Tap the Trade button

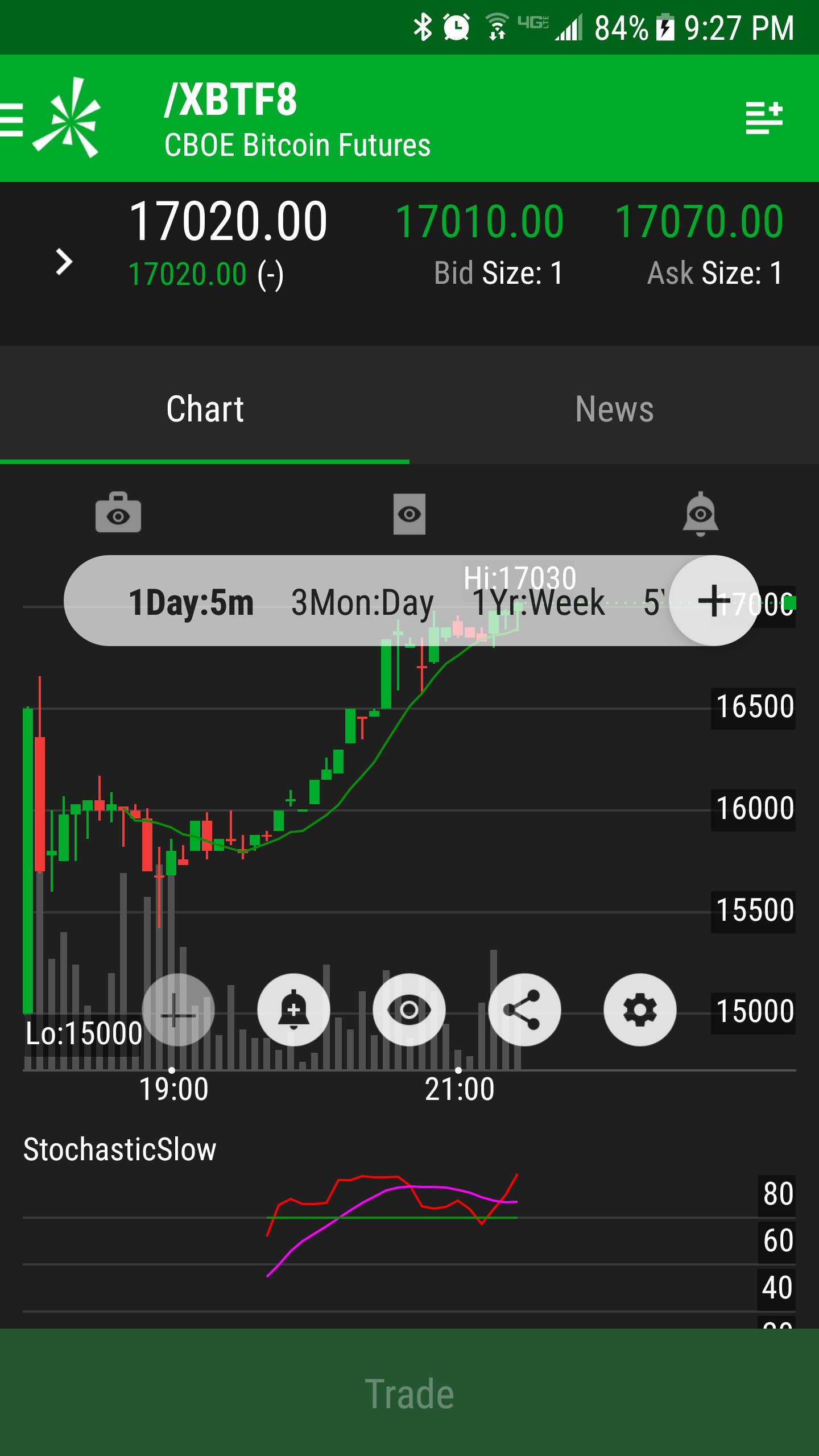(409, 1393)
